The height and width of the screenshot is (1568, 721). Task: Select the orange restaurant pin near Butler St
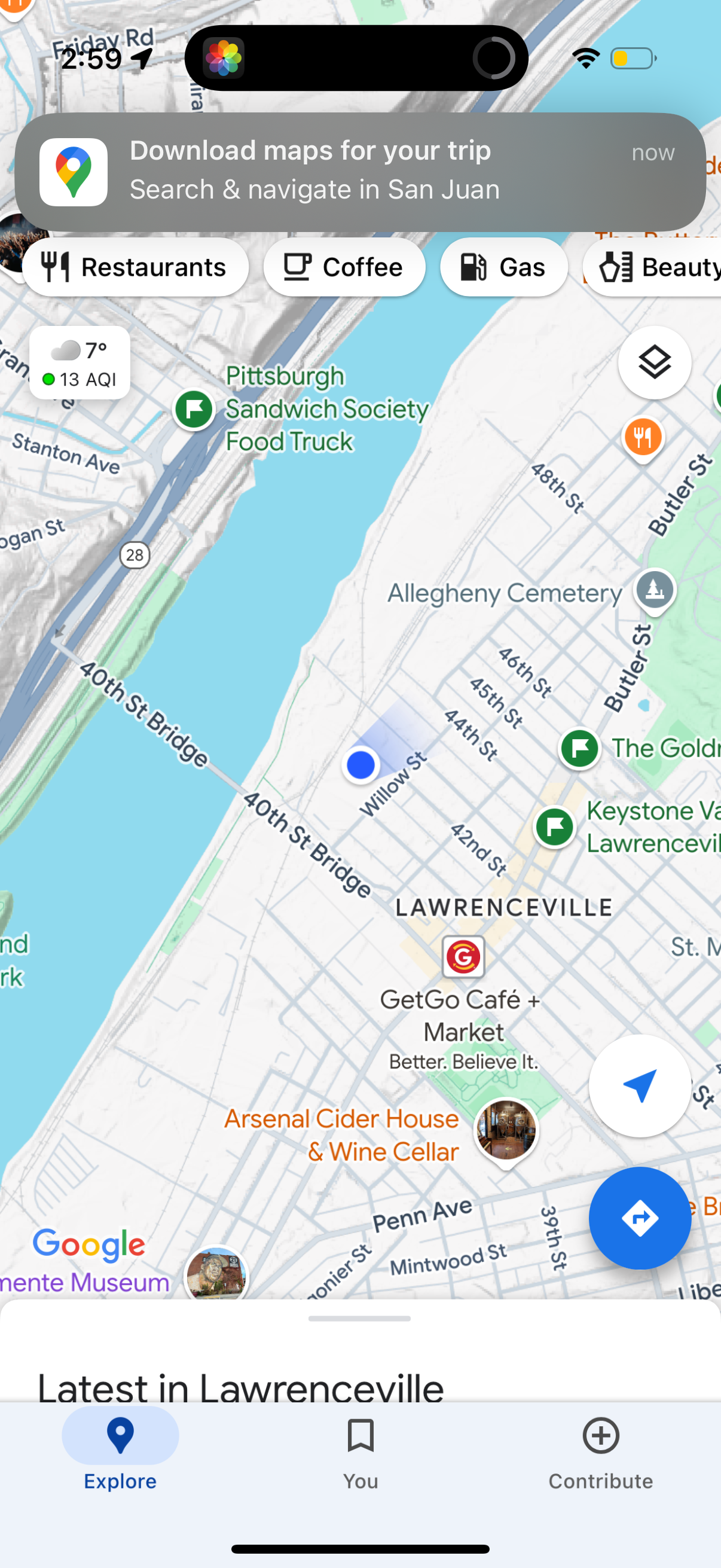[x=643, y=437]
